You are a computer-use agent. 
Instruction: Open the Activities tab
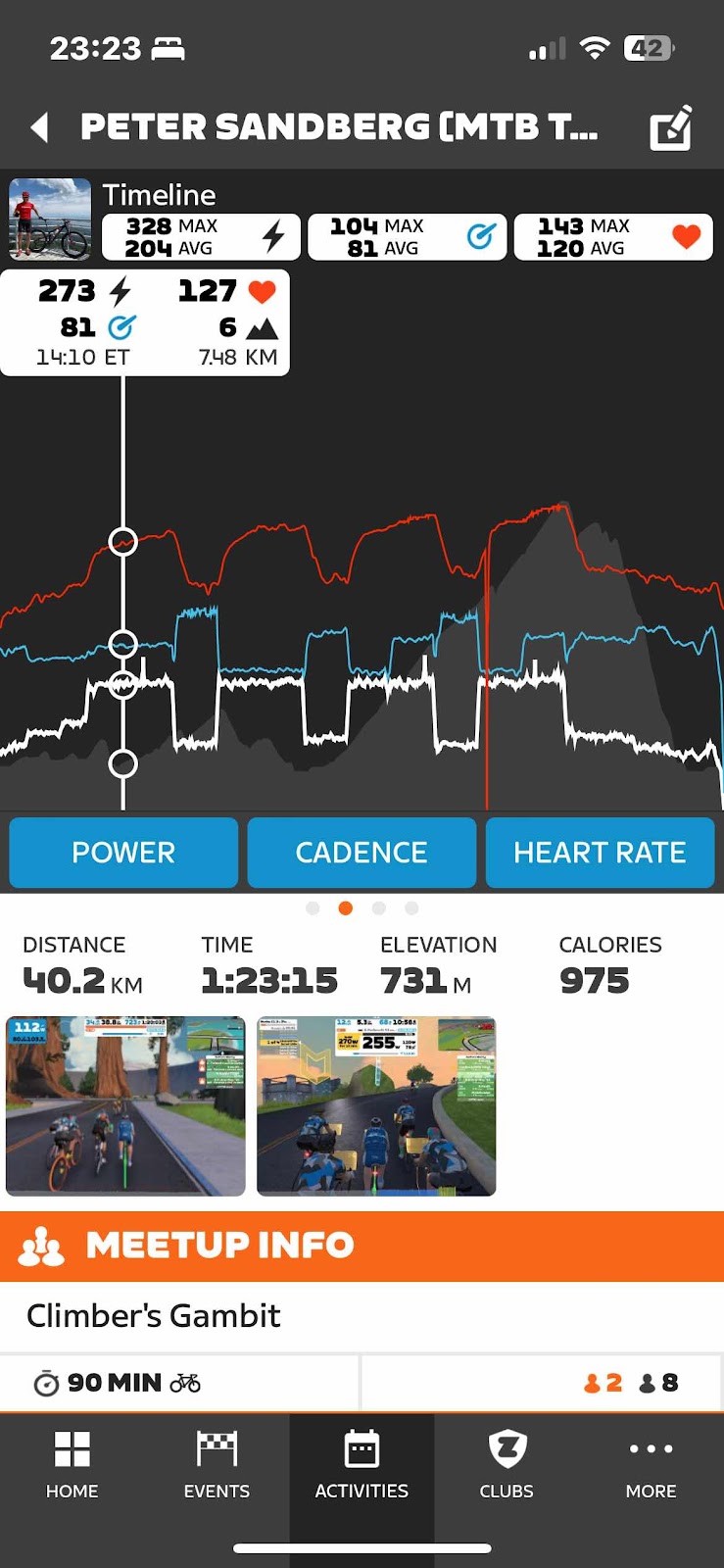(x=362, y=1465)
